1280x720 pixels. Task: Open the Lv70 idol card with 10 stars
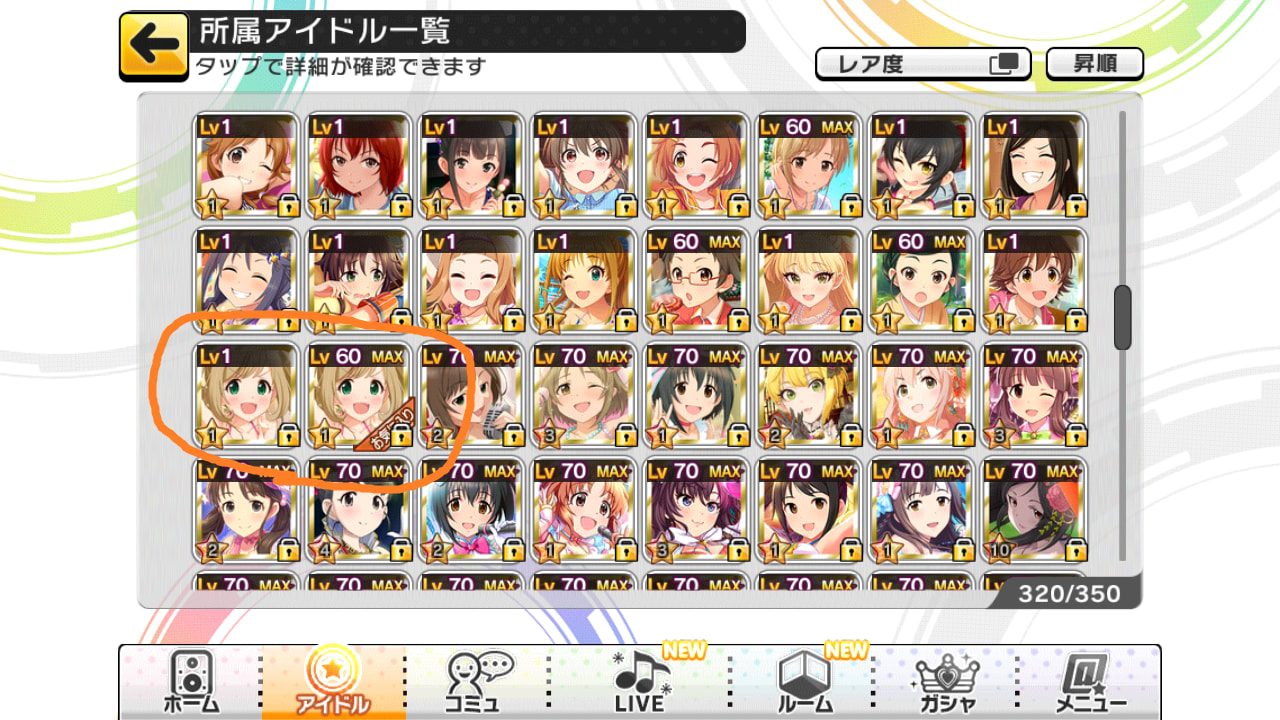point(1034,511)
